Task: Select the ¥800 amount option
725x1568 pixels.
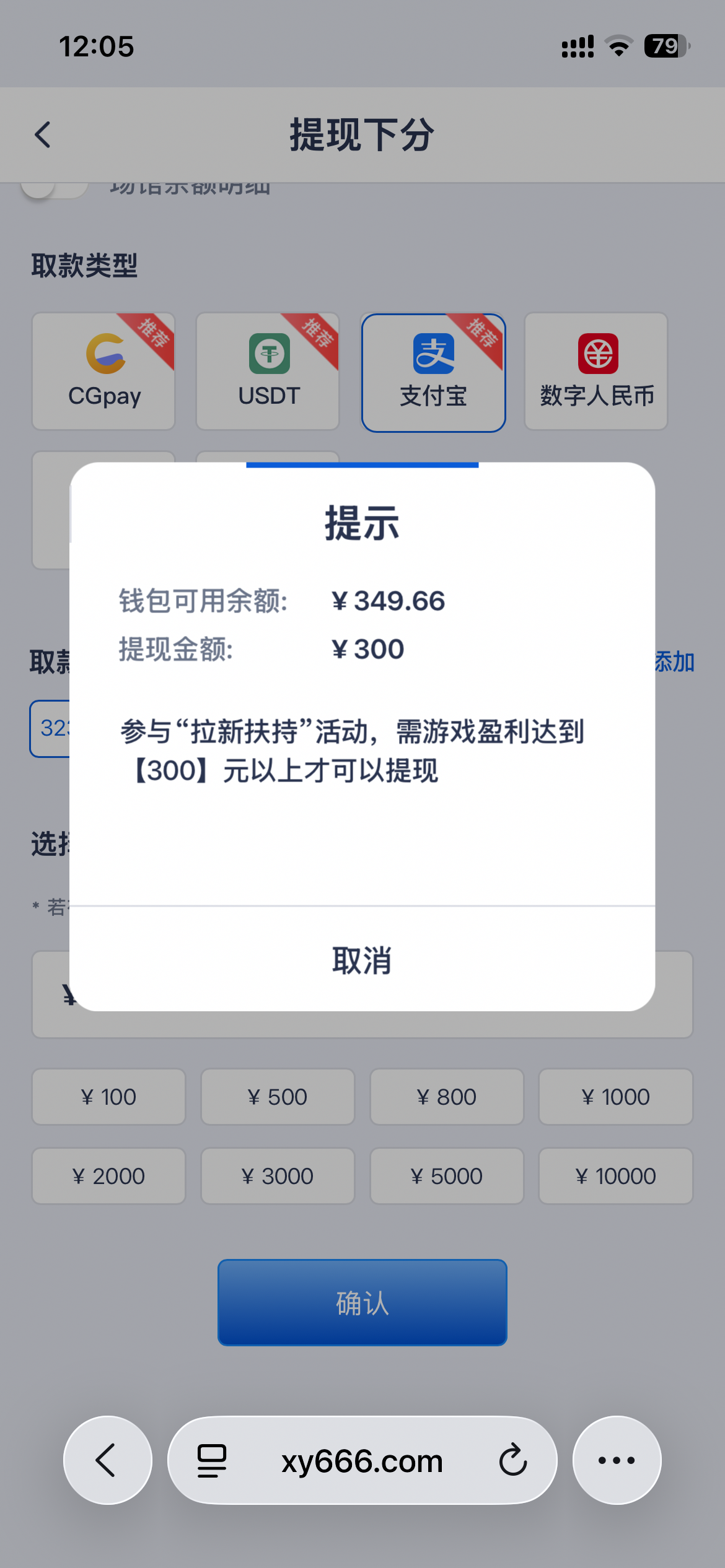Action: pyautogui.click(x=447, y=1097)
